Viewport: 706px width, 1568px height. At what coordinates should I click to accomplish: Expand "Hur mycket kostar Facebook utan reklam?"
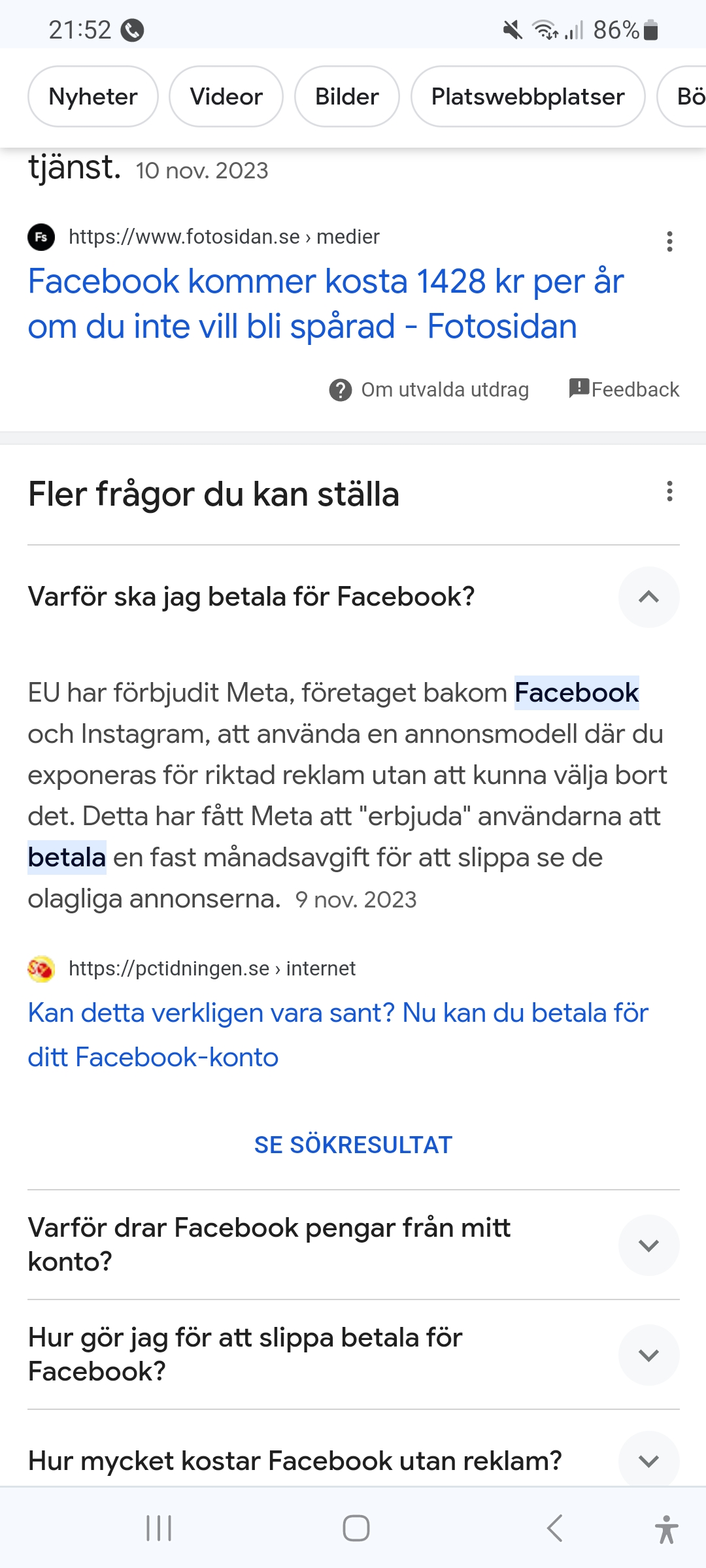click(x=648, y=1461)
